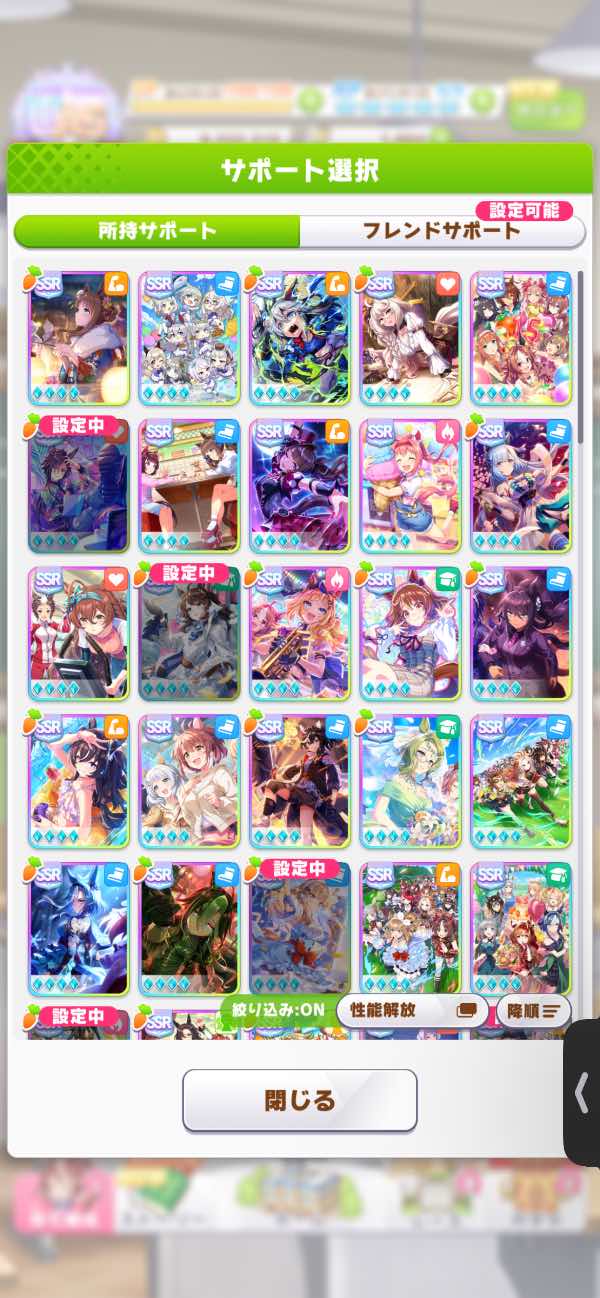This screenshot has width=600, height=1298.
Task: Pick the card with the blonde trumpet girl
Action: [299, 634]
